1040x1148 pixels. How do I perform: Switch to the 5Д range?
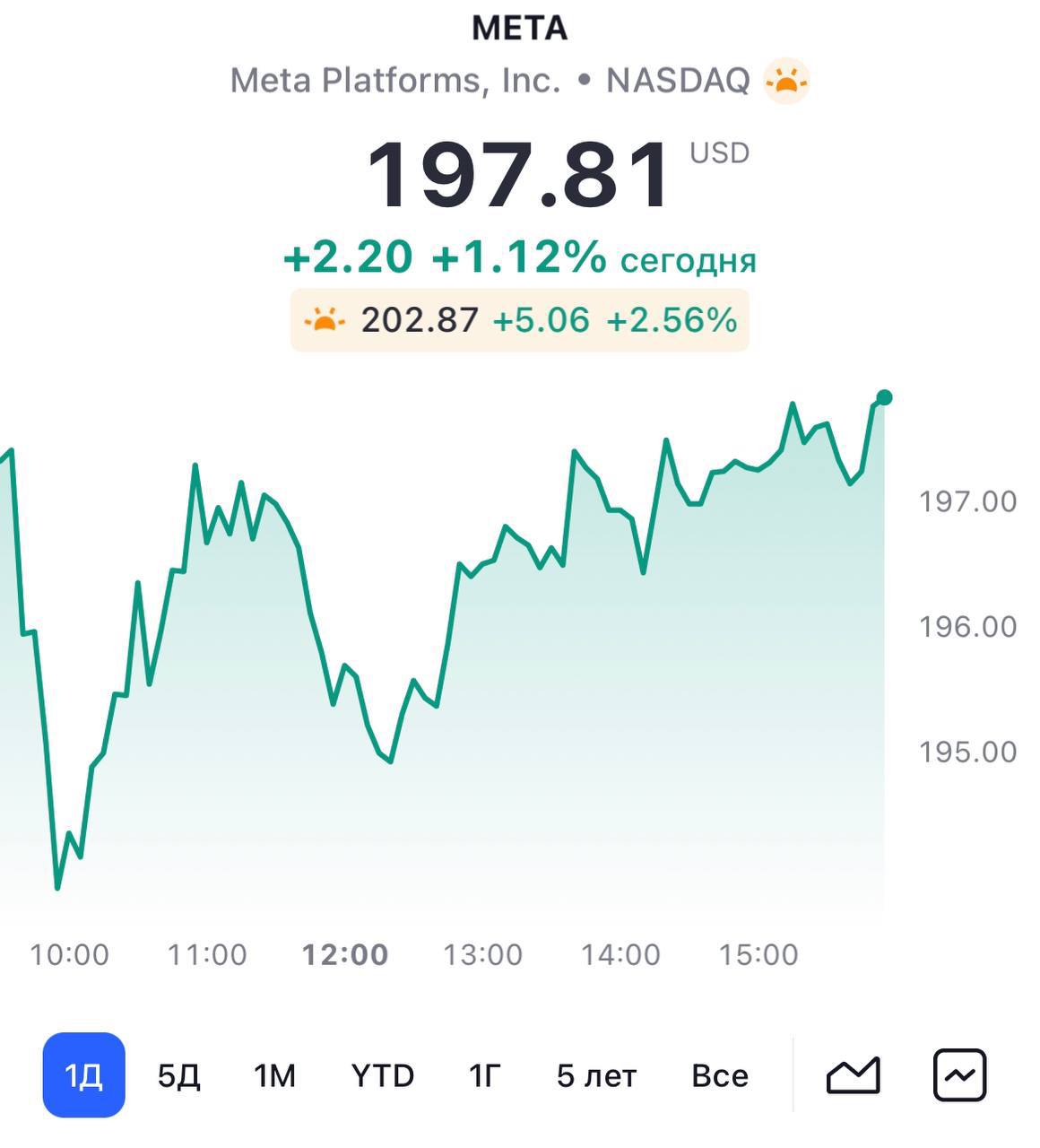point(178,1074)
